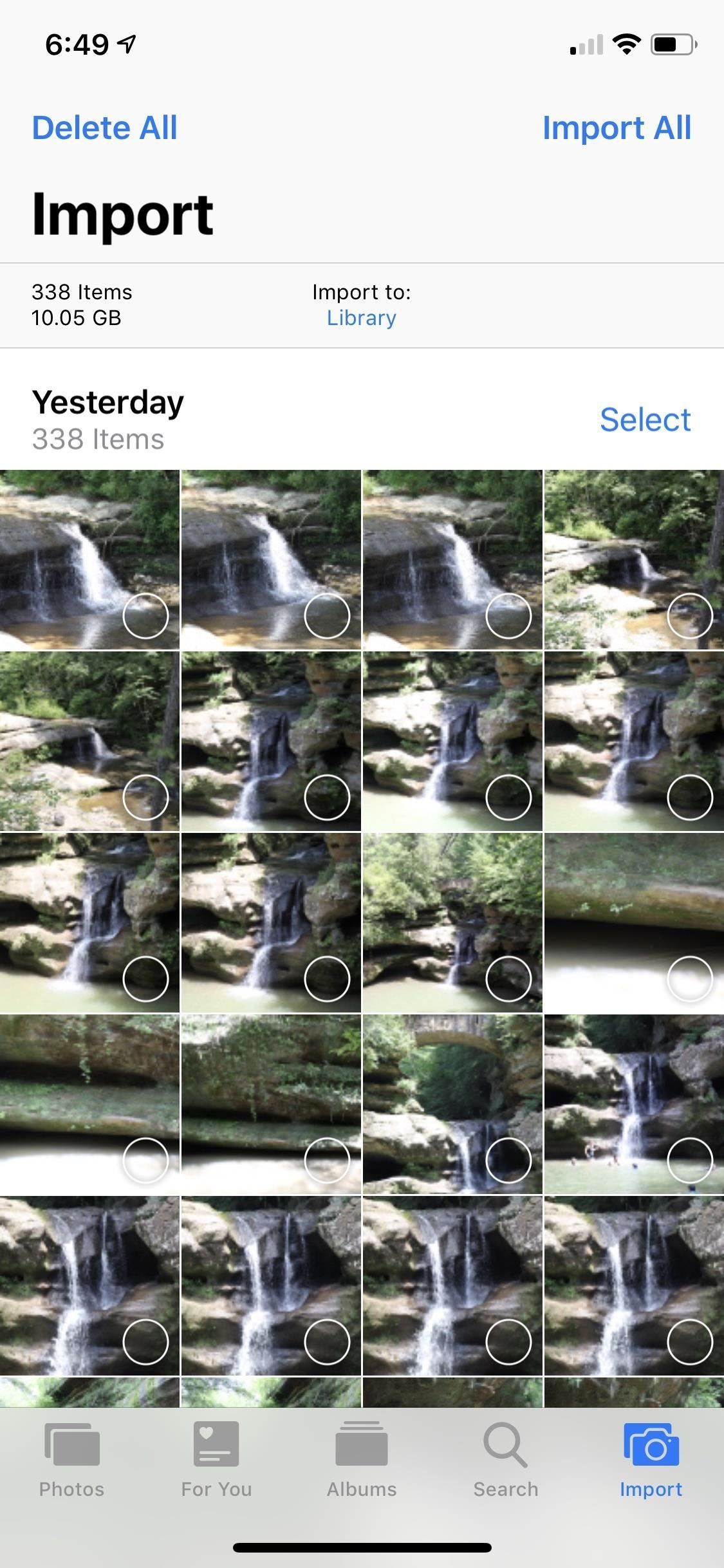Viewport: 724px width, 1568px height.
Task: Tap the Albums stack icon
Action: click(x=362, y=1444)
